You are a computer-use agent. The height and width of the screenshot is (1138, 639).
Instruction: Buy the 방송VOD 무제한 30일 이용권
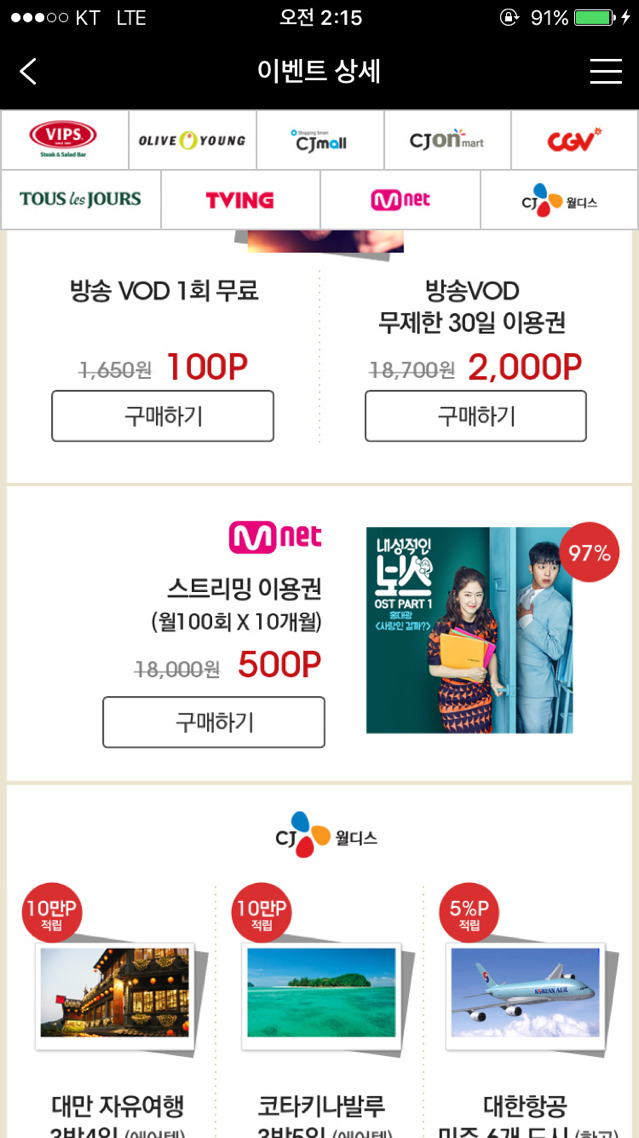tap(475, 416)
